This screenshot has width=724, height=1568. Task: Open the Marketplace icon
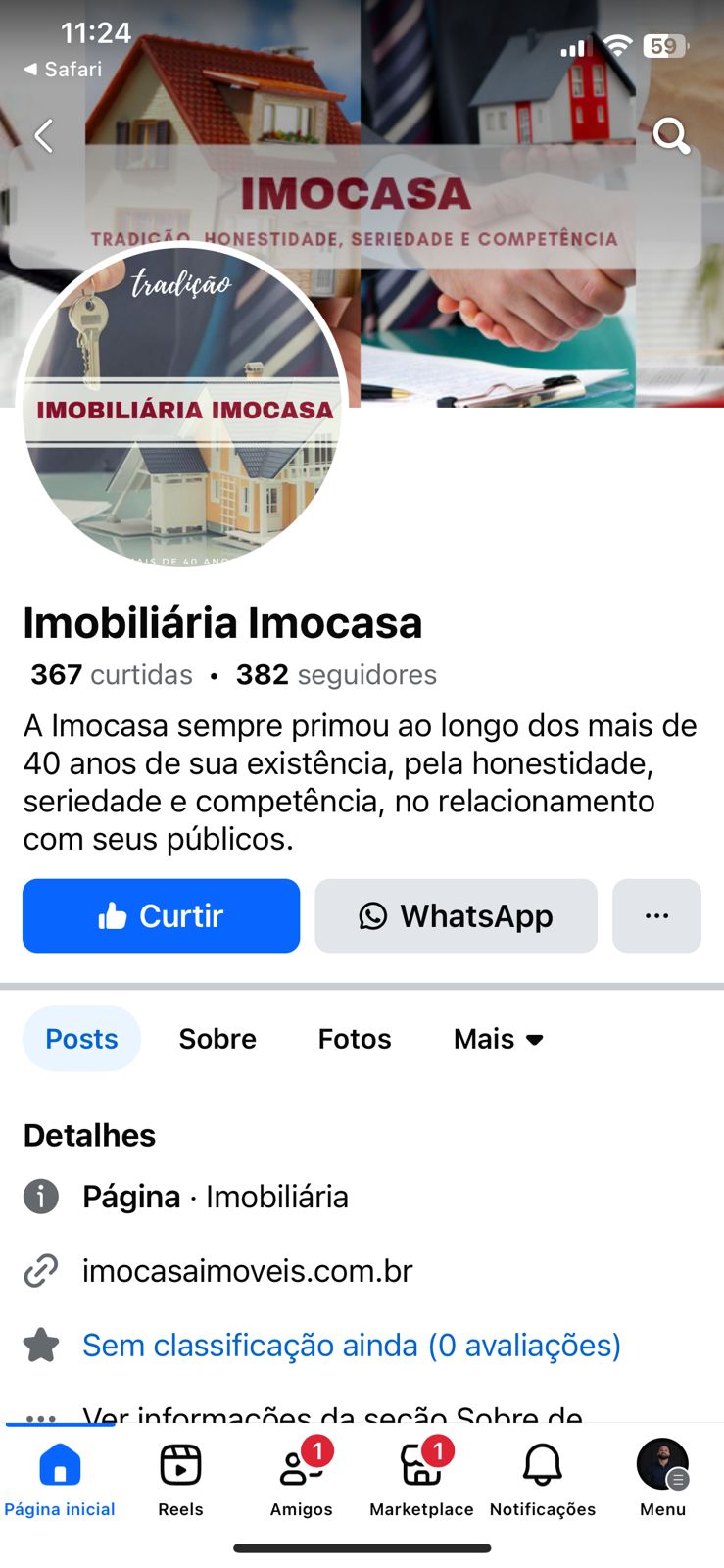click(x=420, y=1477)
